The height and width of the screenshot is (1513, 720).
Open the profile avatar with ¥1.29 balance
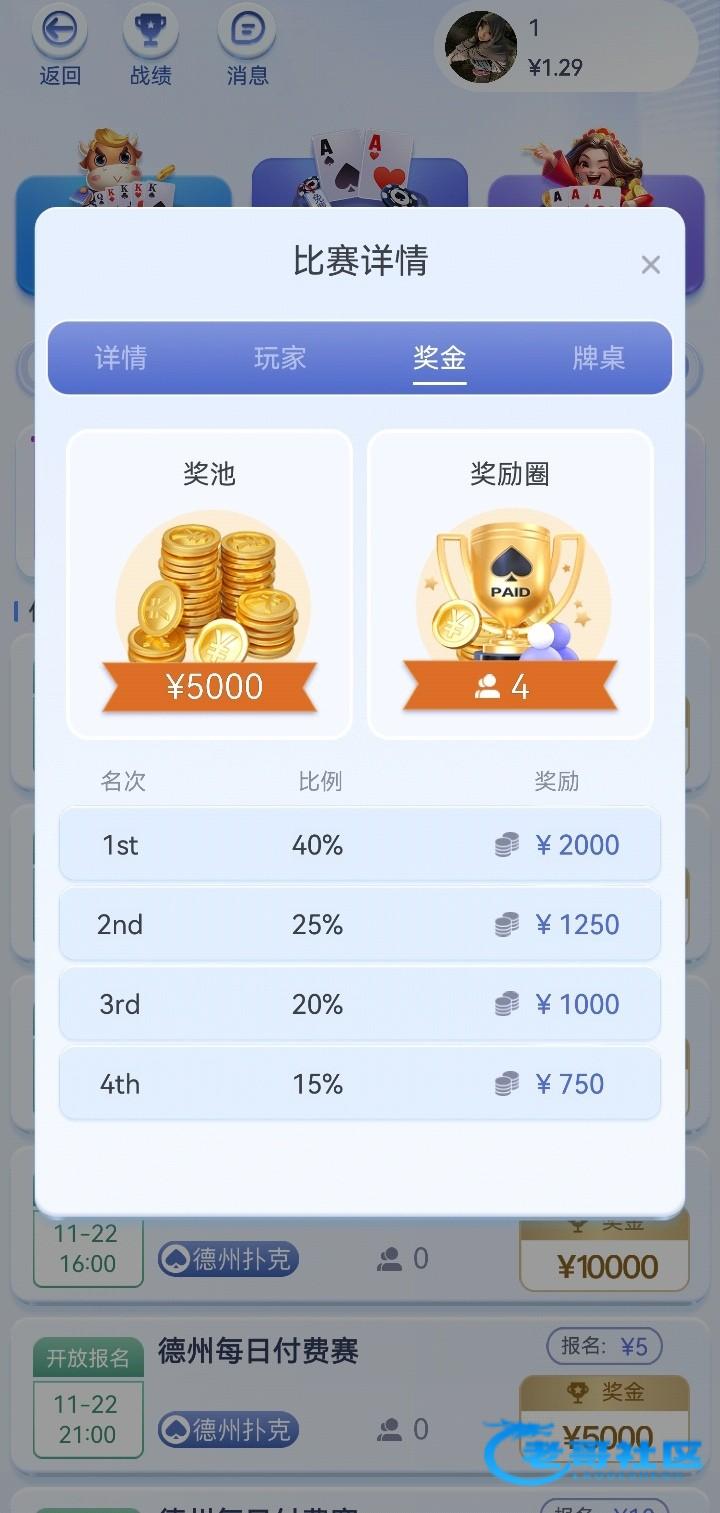(481, 48)
